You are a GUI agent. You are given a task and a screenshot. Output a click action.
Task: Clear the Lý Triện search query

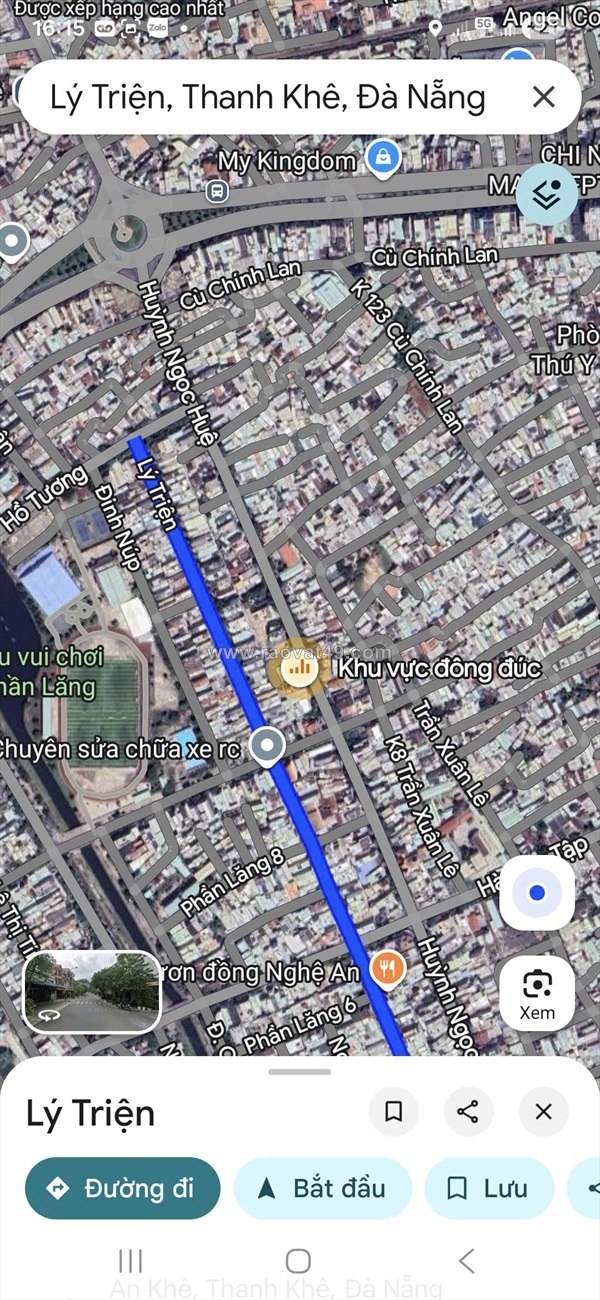coord(543,97)
